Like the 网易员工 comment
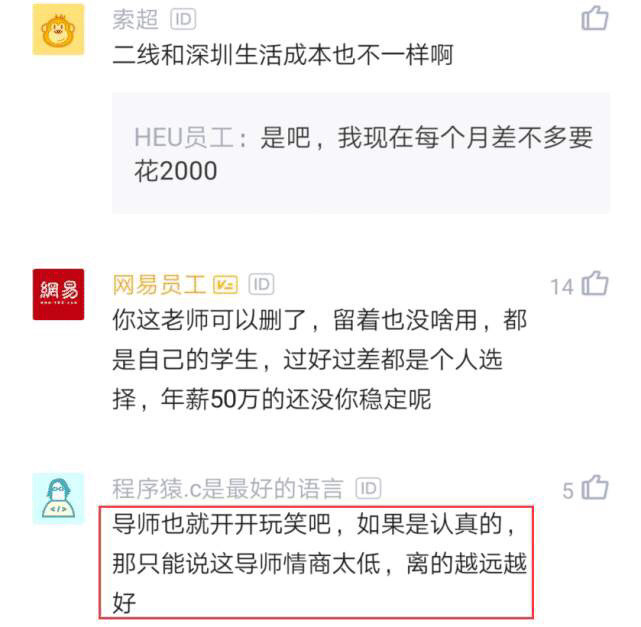This screenshot has width=641, height=627. (595, 284)
